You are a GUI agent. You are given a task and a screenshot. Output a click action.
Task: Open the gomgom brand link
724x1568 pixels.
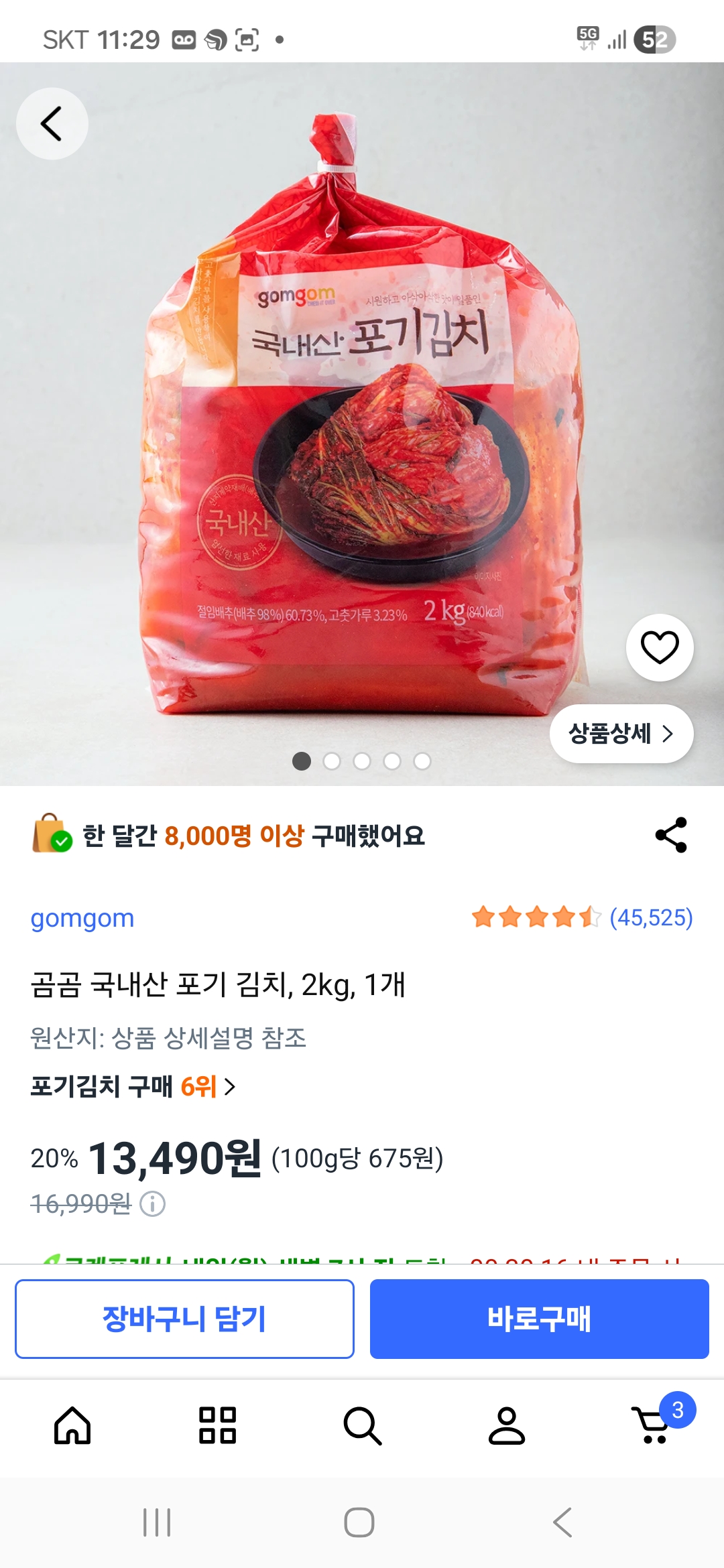pyautogui.click(x=82, y=918)
